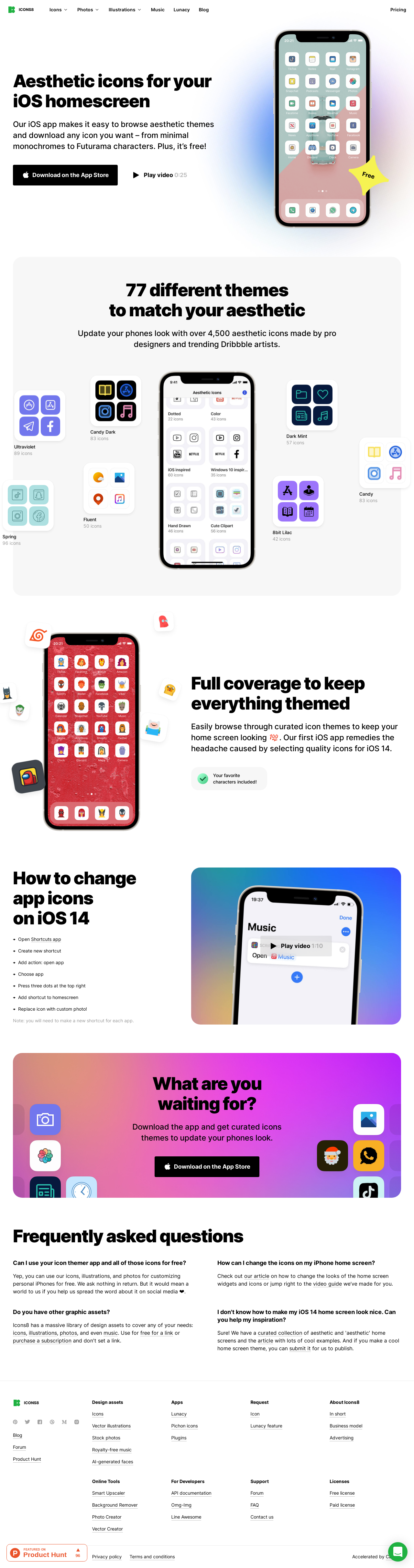The height and width of the screenshot is (1568, 414).
Task: Tap the Download on the App Store button under "Aesthetic icons for your iOS homescreen"
Action: (x=65, y=175)
